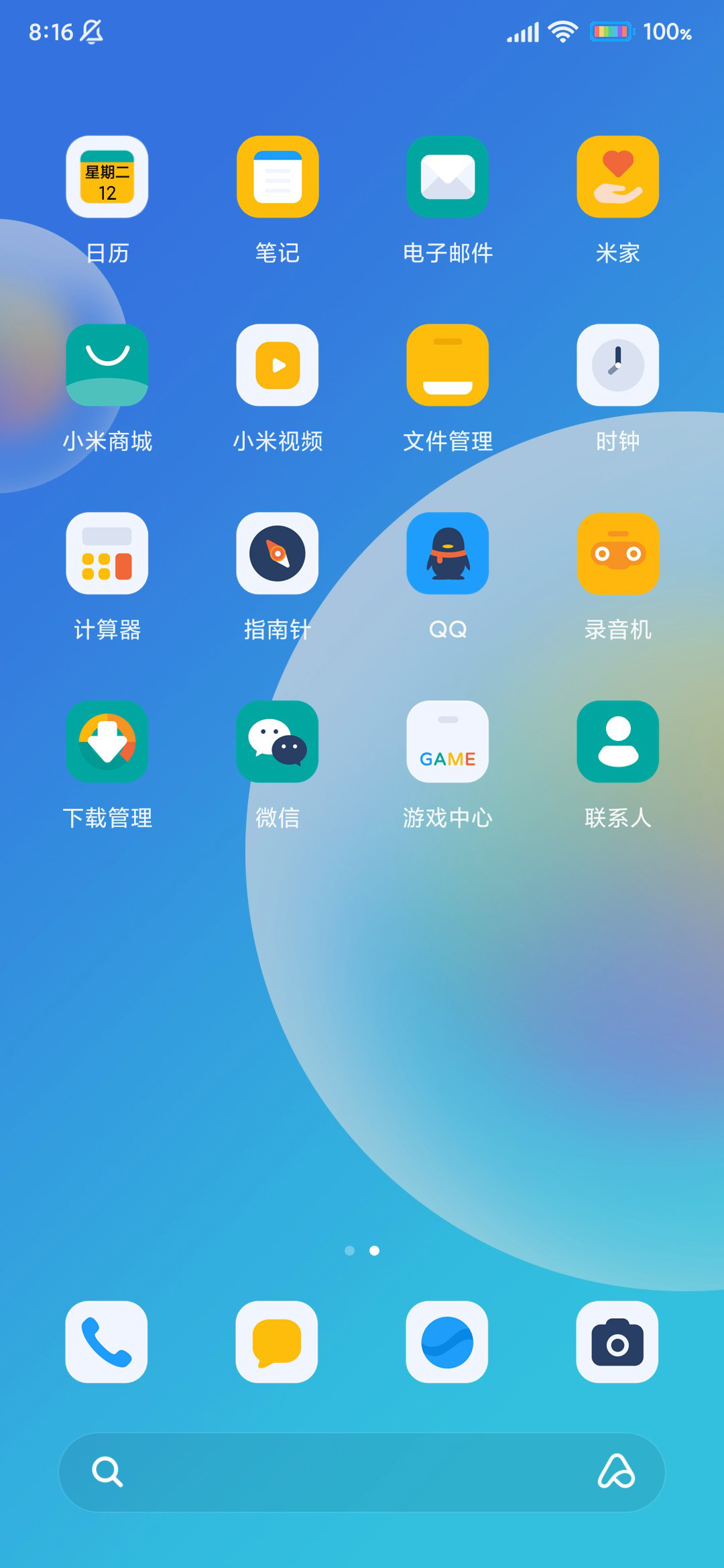Open 小米视频 video app
Viewport: 724px width, 1568px height.
click(x=278, y=365)
